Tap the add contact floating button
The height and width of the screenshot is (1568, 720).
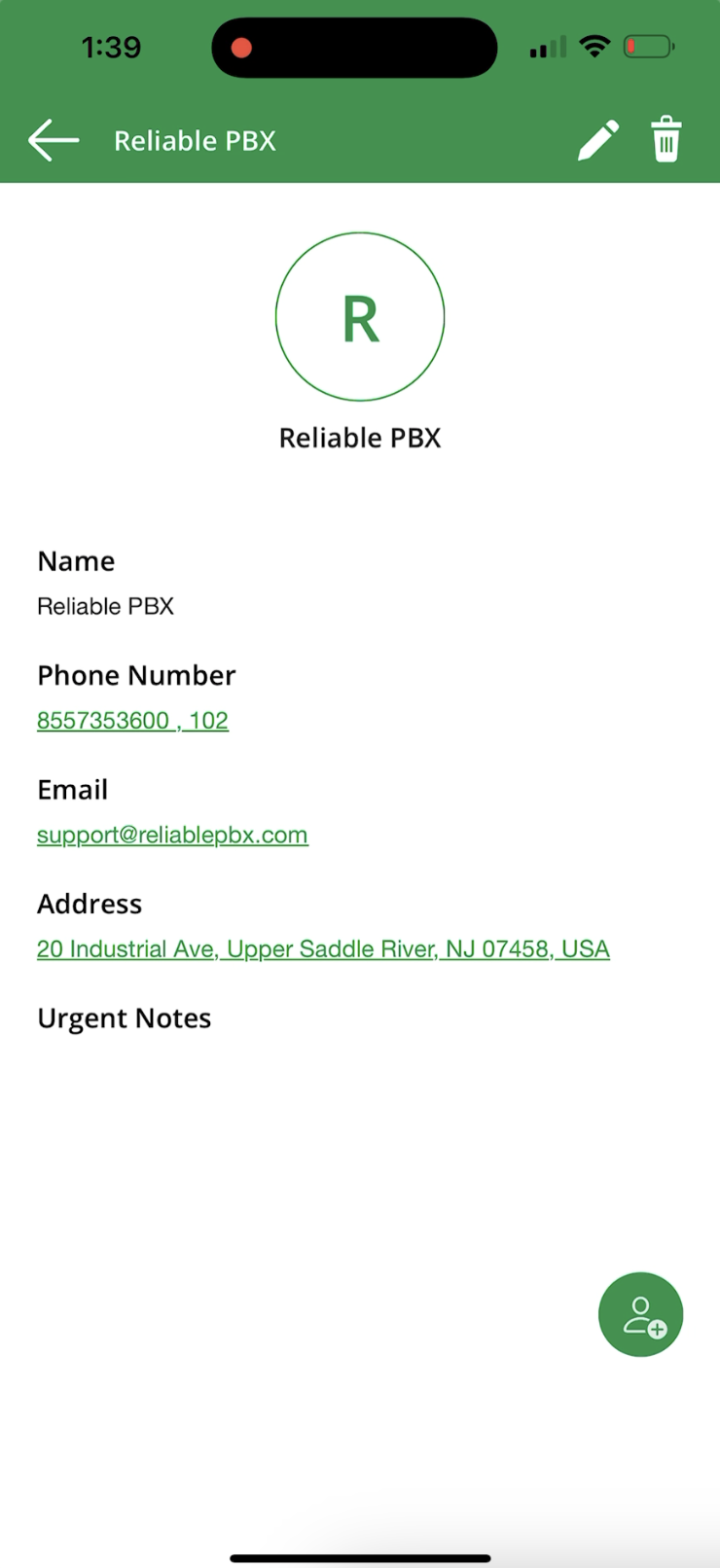click(x=641, y=1314)
